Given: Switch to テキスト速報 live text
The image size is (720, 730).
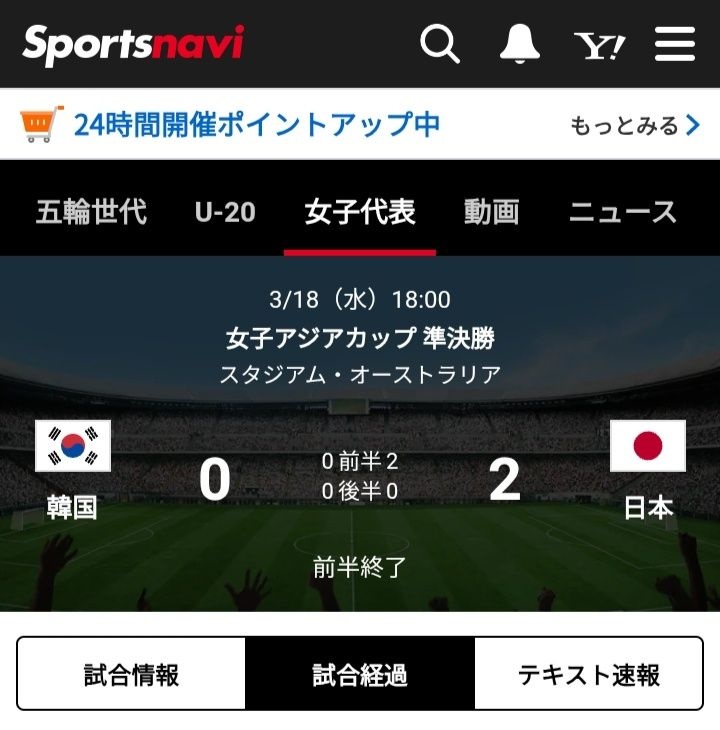Looking at the screenshot, I should (x=589, y=675).
